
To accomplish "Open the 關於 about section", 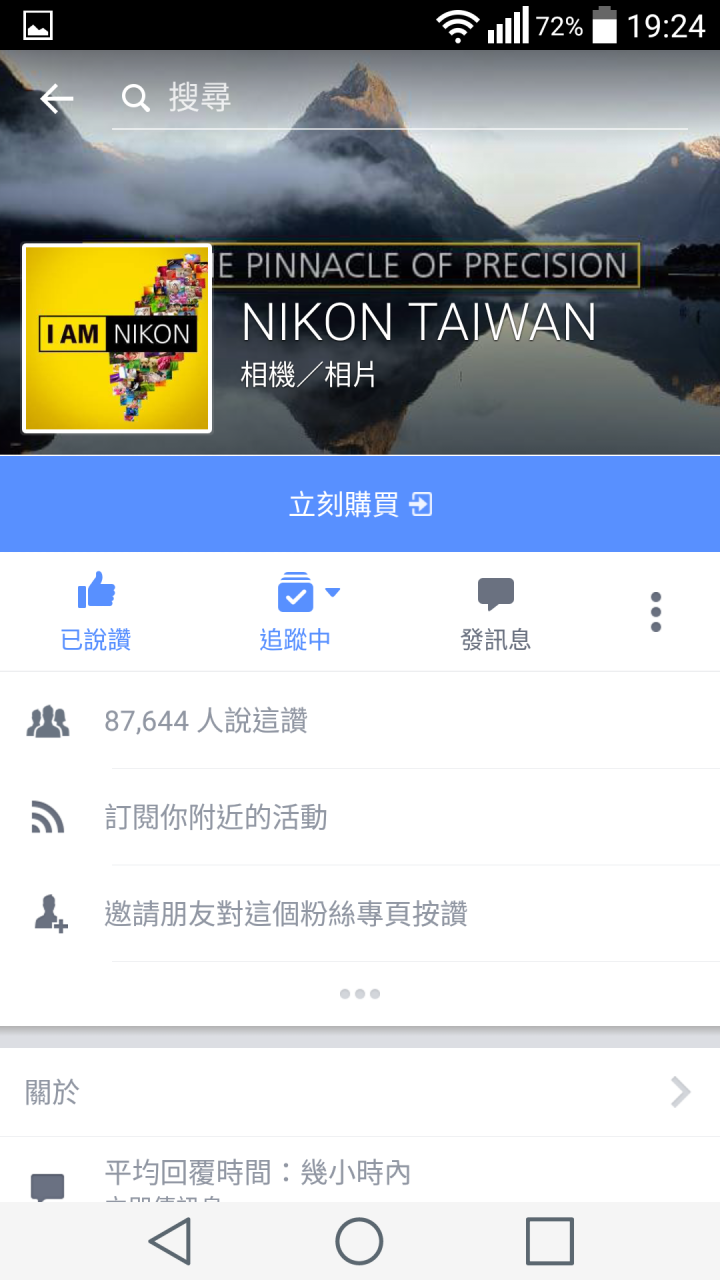I will 360,1092.
